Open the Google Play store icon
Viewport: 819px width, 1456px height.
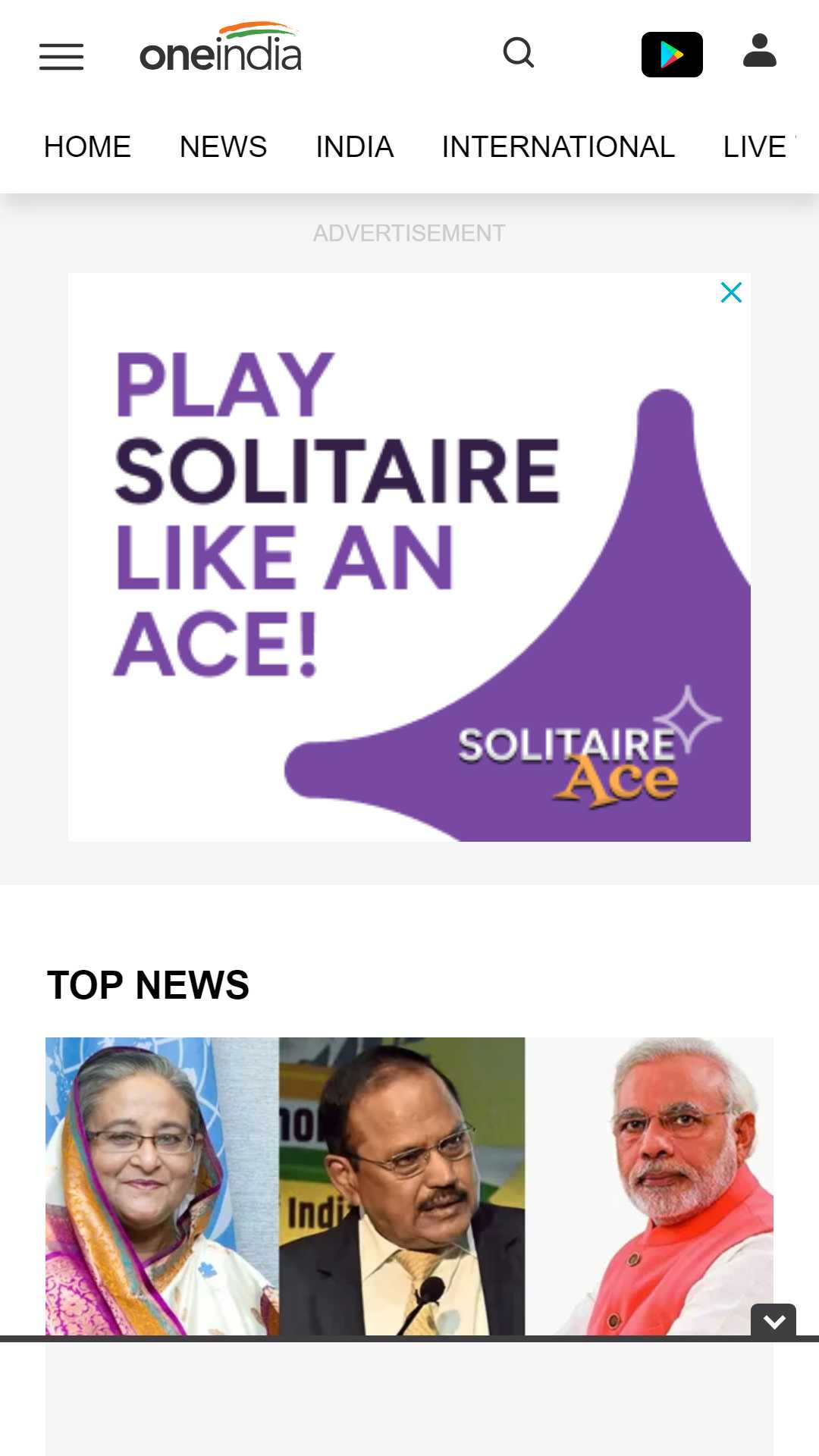click(672, 55)
